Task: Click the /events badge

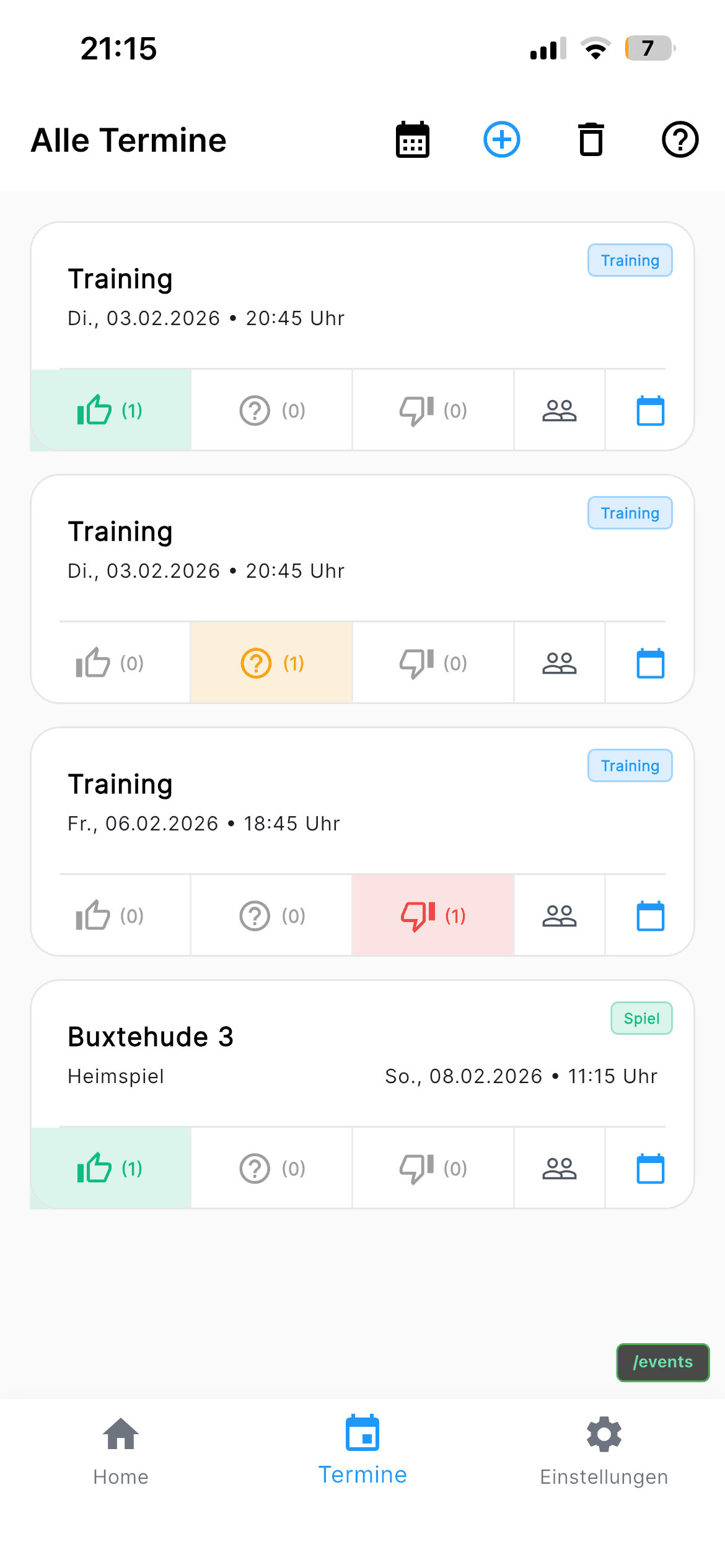Action: coord(662,1362)
